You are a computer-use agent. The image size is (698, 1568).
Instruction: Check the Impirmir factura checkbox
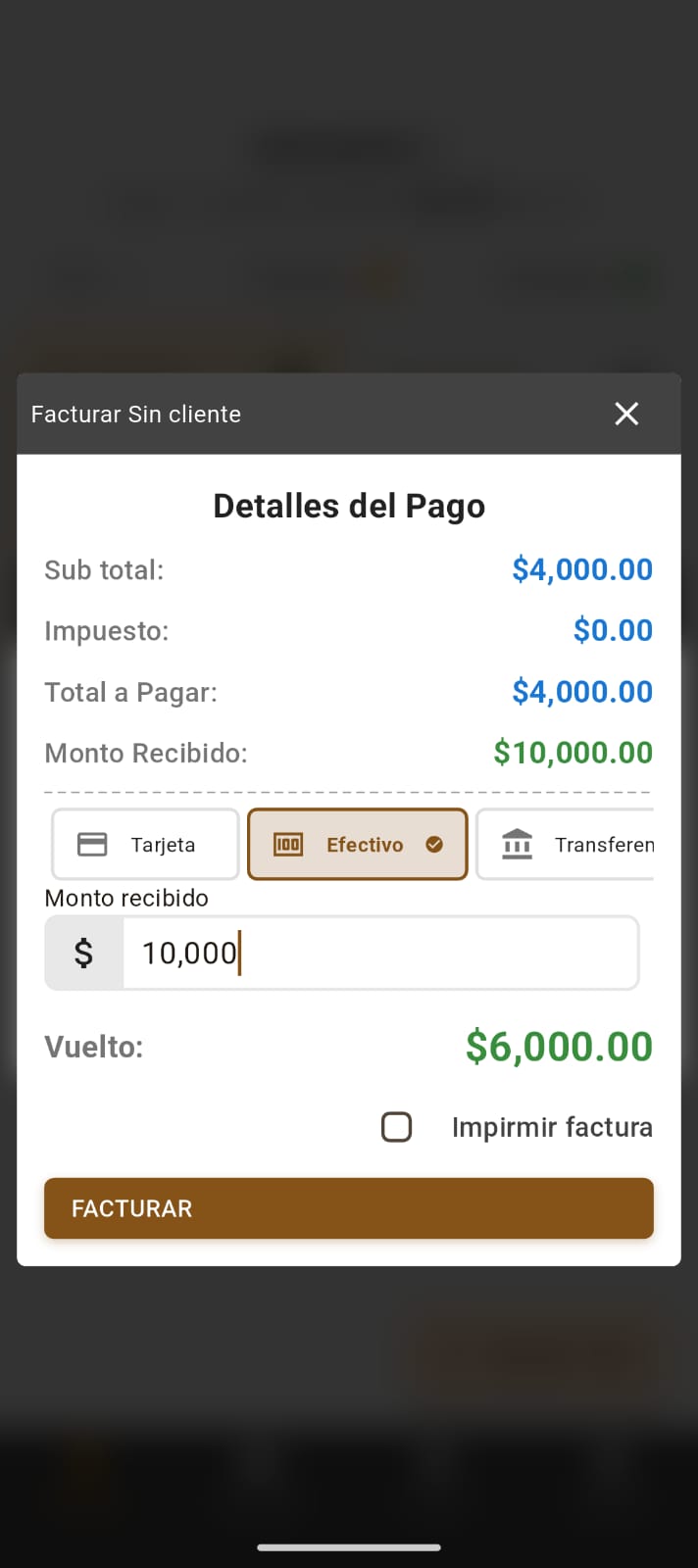click(397, 1127)
